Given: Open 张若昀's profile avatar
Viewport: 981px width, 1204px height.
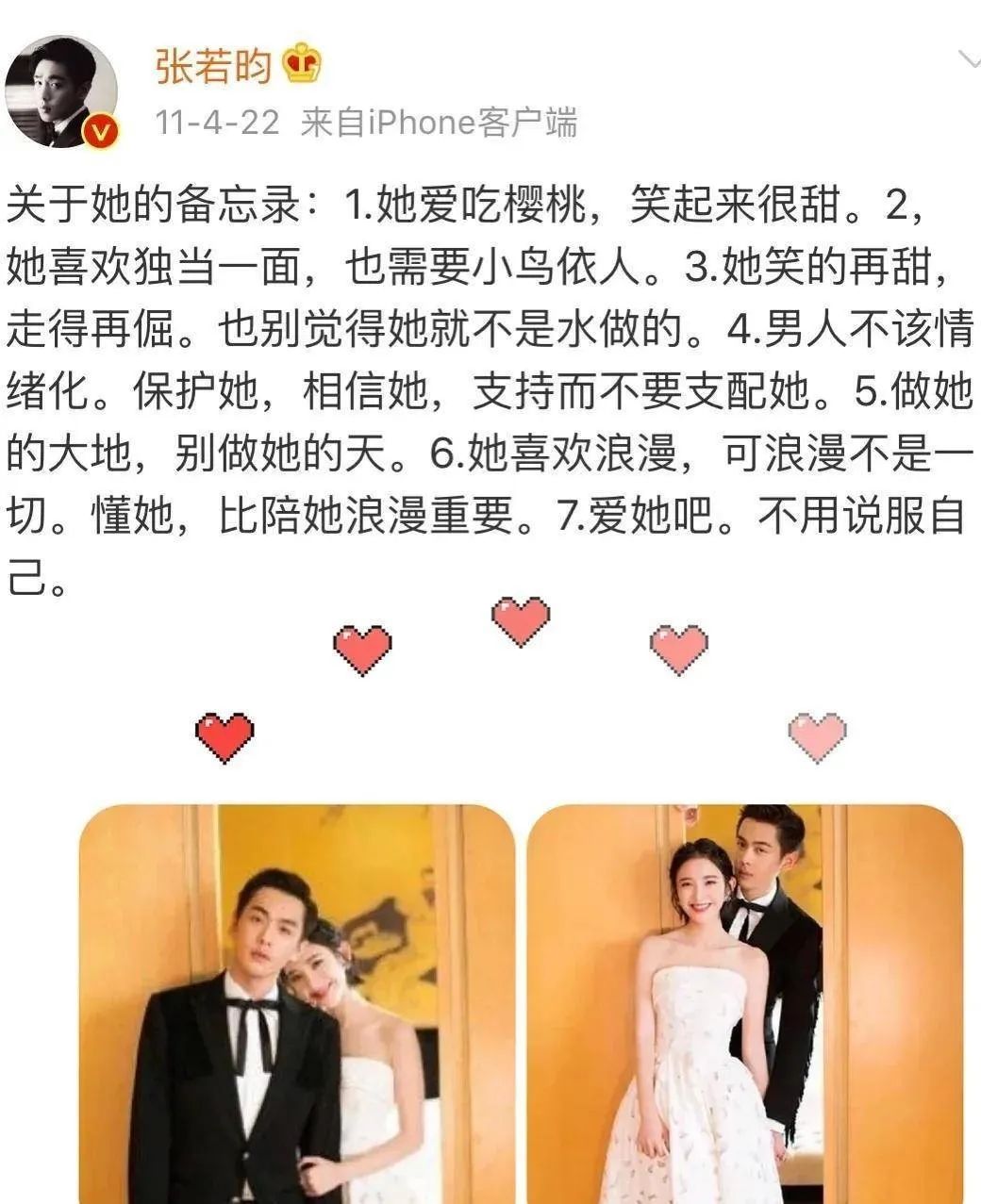Looking at the screenshot, I should 61,92.
